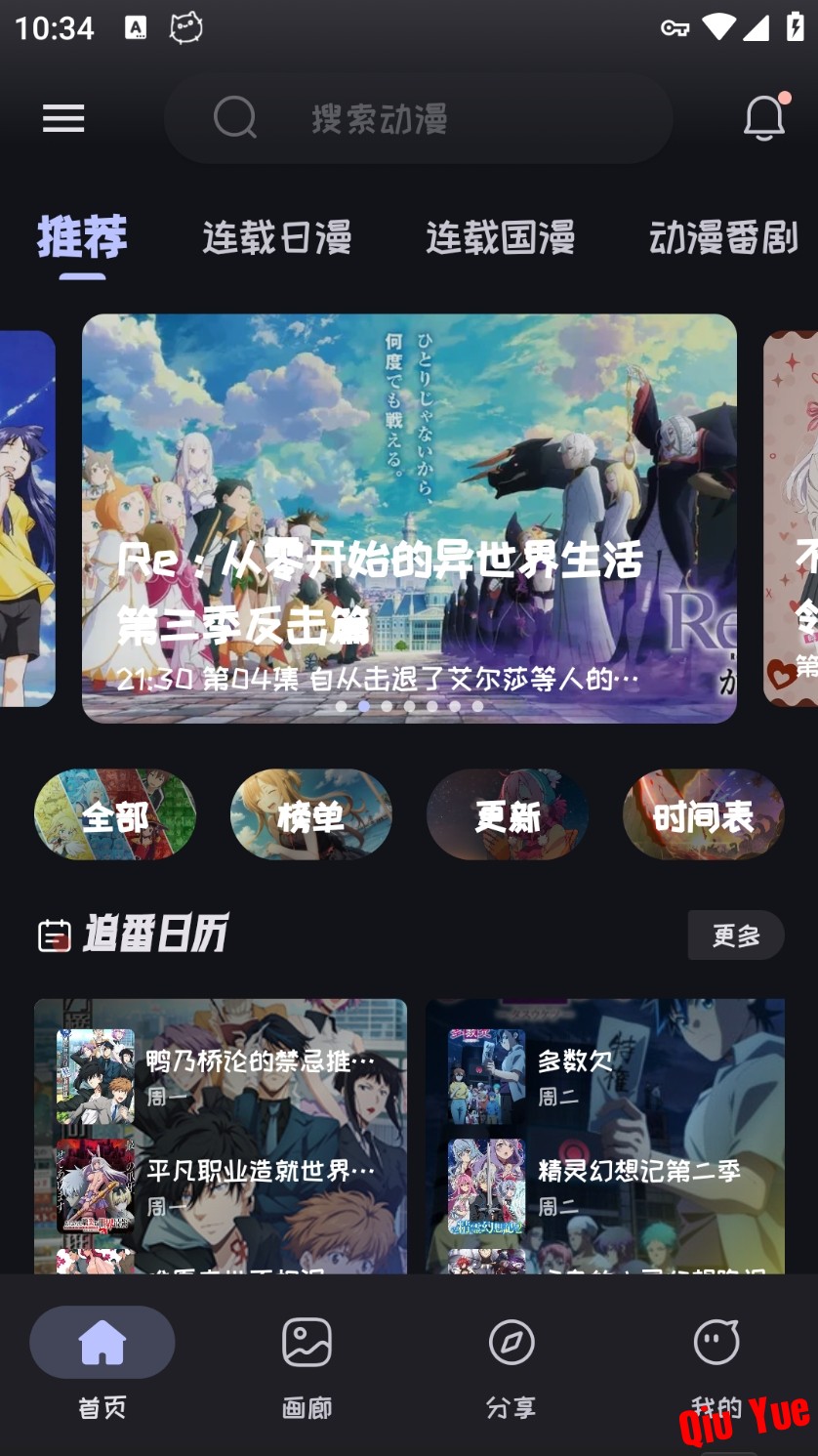Switch to the 动漫番剧 tab
This screenshot has height=1456, width=818.
[723, 238]
